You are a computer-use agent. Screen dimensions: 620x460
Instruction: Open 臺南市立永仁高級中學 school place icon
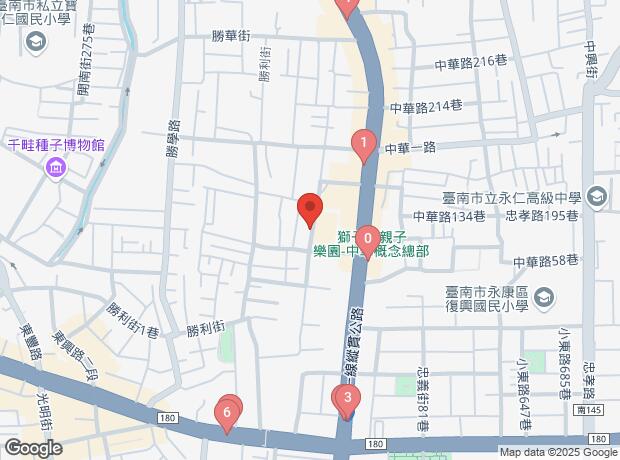click(597, 195)
